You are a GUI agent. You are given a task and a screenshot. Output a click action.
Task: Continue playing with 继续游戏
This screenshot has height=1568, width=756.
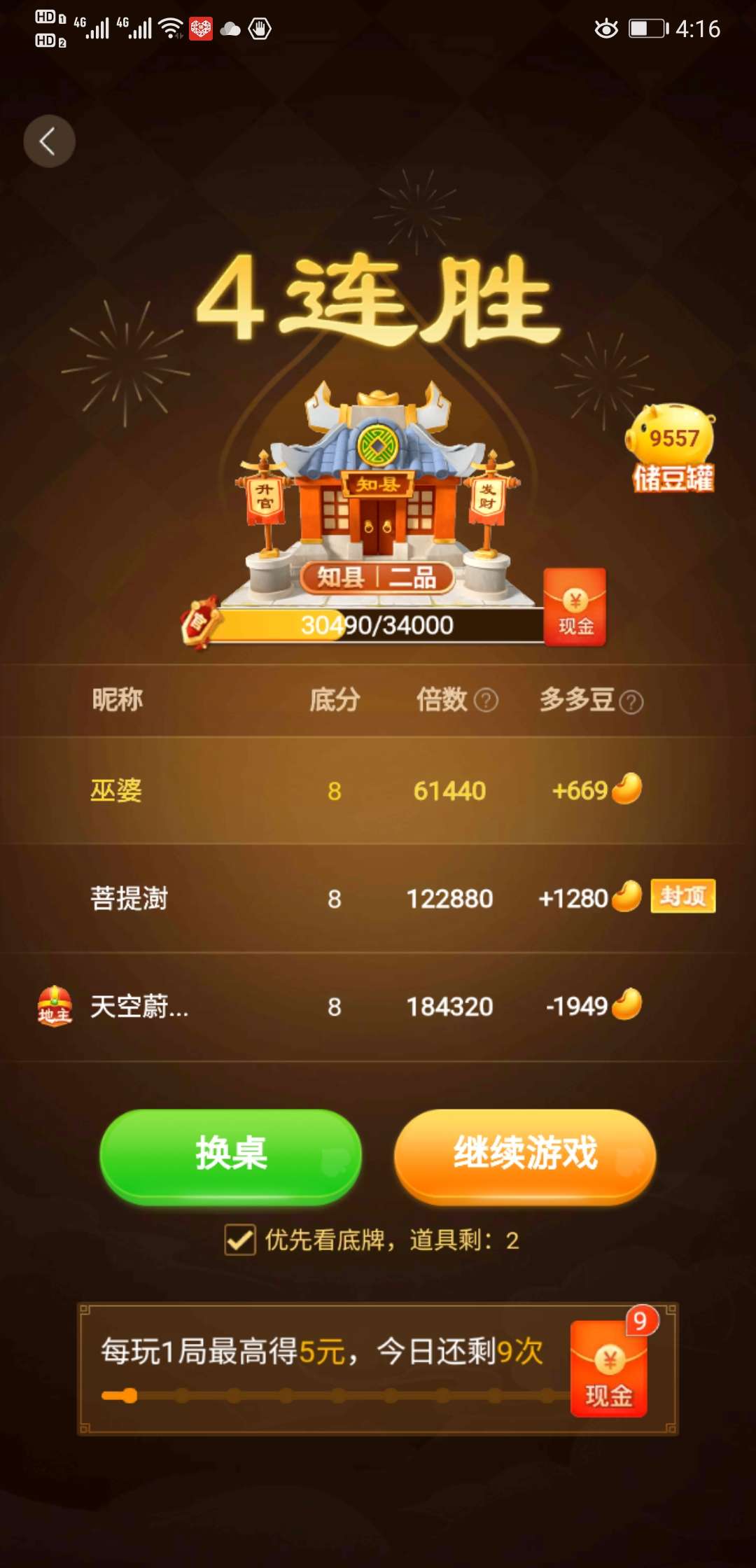pyautogui.click(x=525, y=1156)
